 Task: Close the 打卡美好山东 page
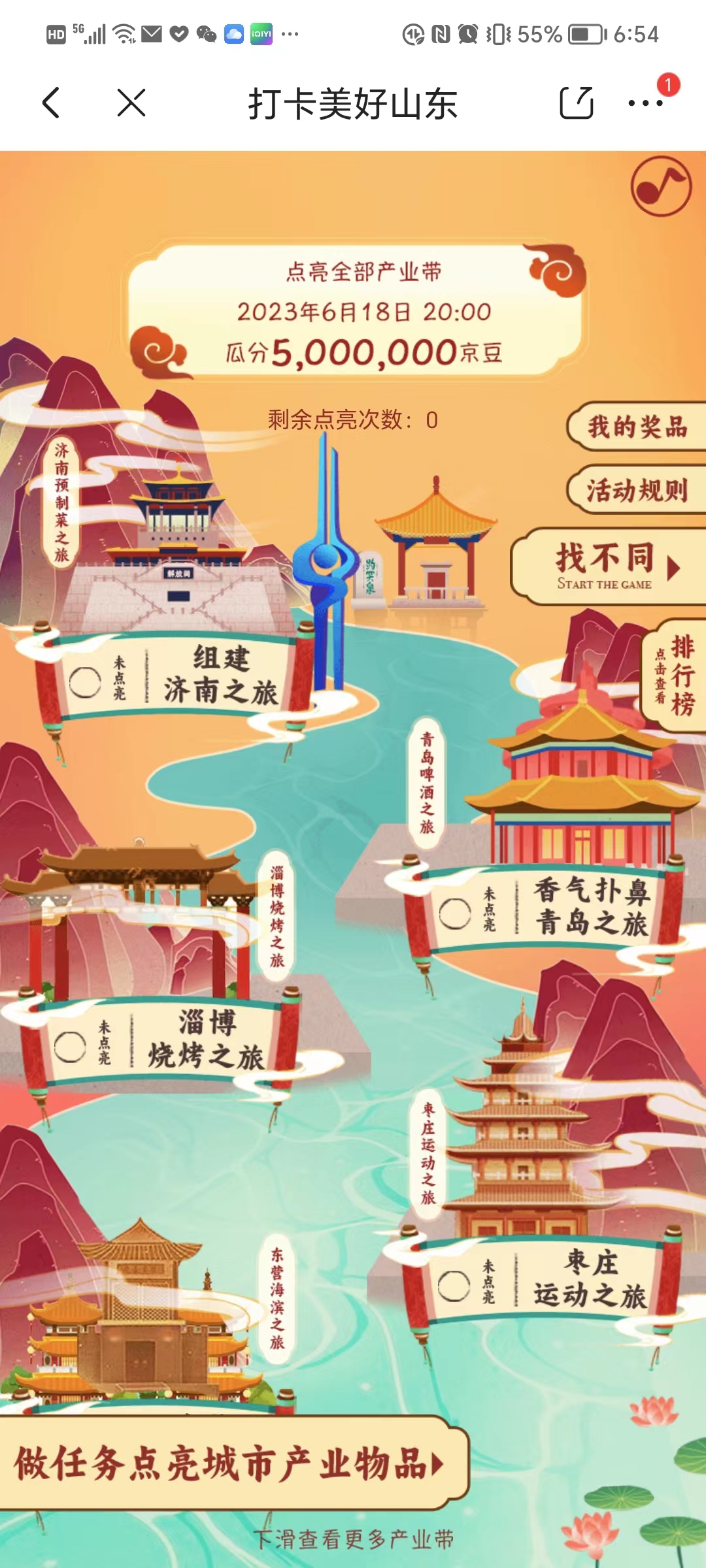point(131,103)
